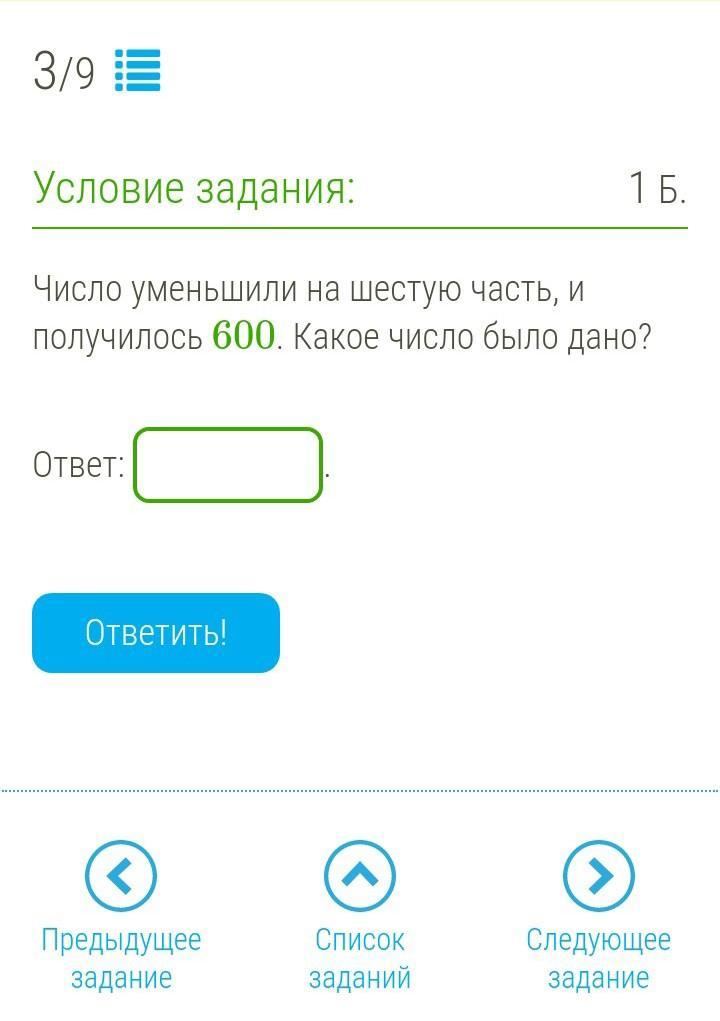Viewport: 720px width, 1021px height.
Task: Focus the Ответ answer field
Action: tap(228, 465)
